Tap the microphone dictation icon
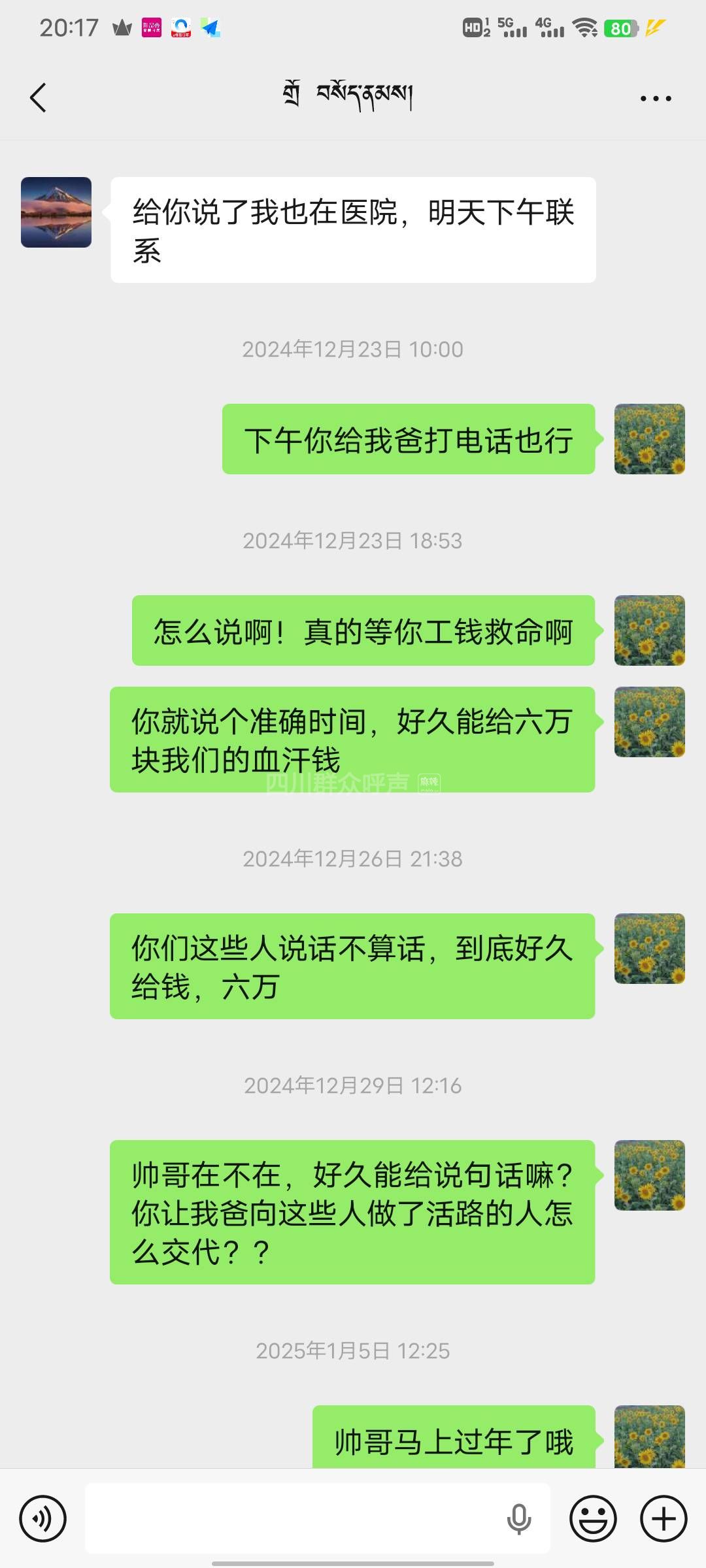Viewport: 706px width, 1568px height. [519, 1518]
